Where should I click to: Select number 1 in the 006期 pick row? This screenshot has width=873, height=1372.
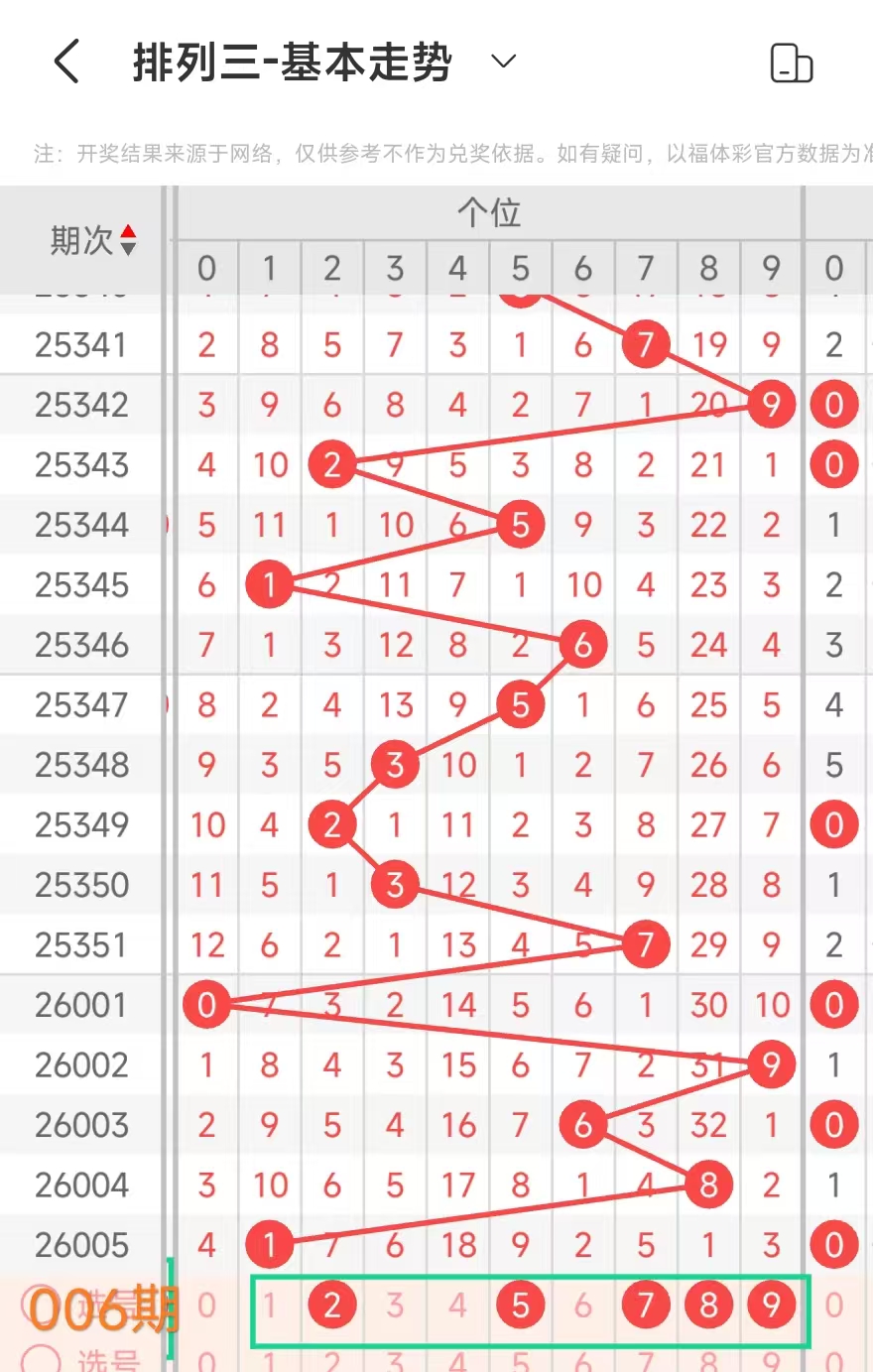click(x=269, y=1306)
